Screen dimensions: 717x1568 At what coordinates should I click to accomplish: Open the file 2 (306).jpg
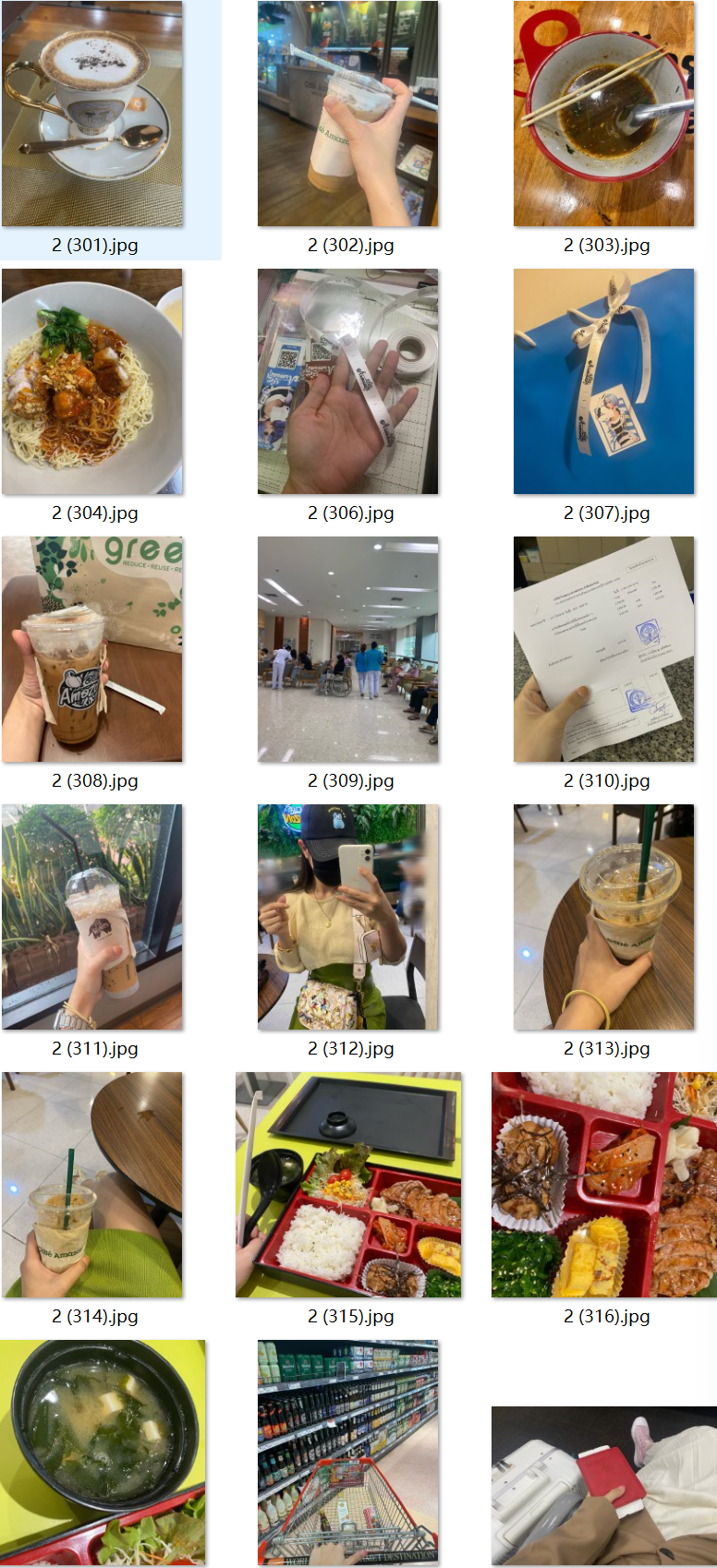348,382
